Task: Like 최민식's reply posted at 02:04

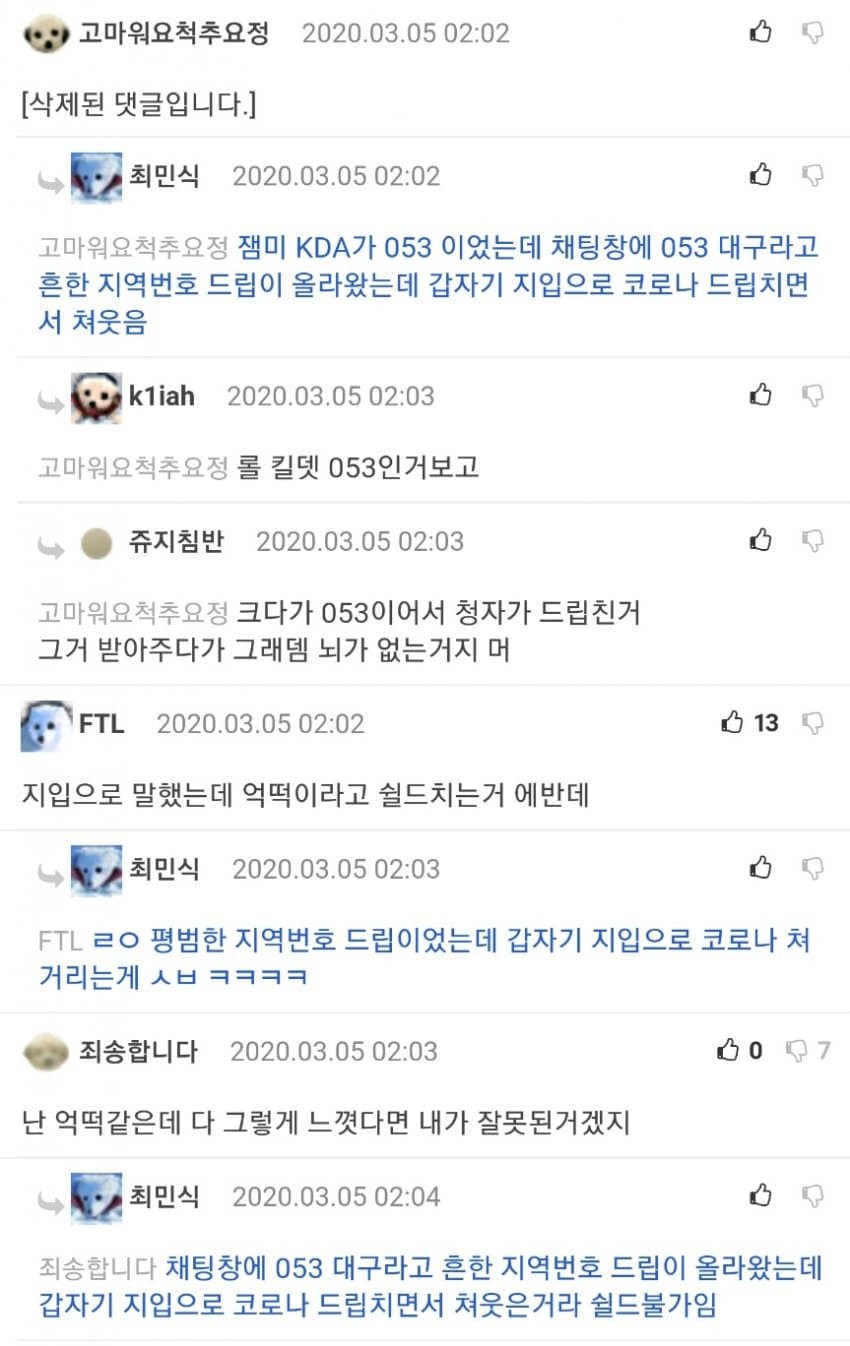Action: pos(761,1196)
